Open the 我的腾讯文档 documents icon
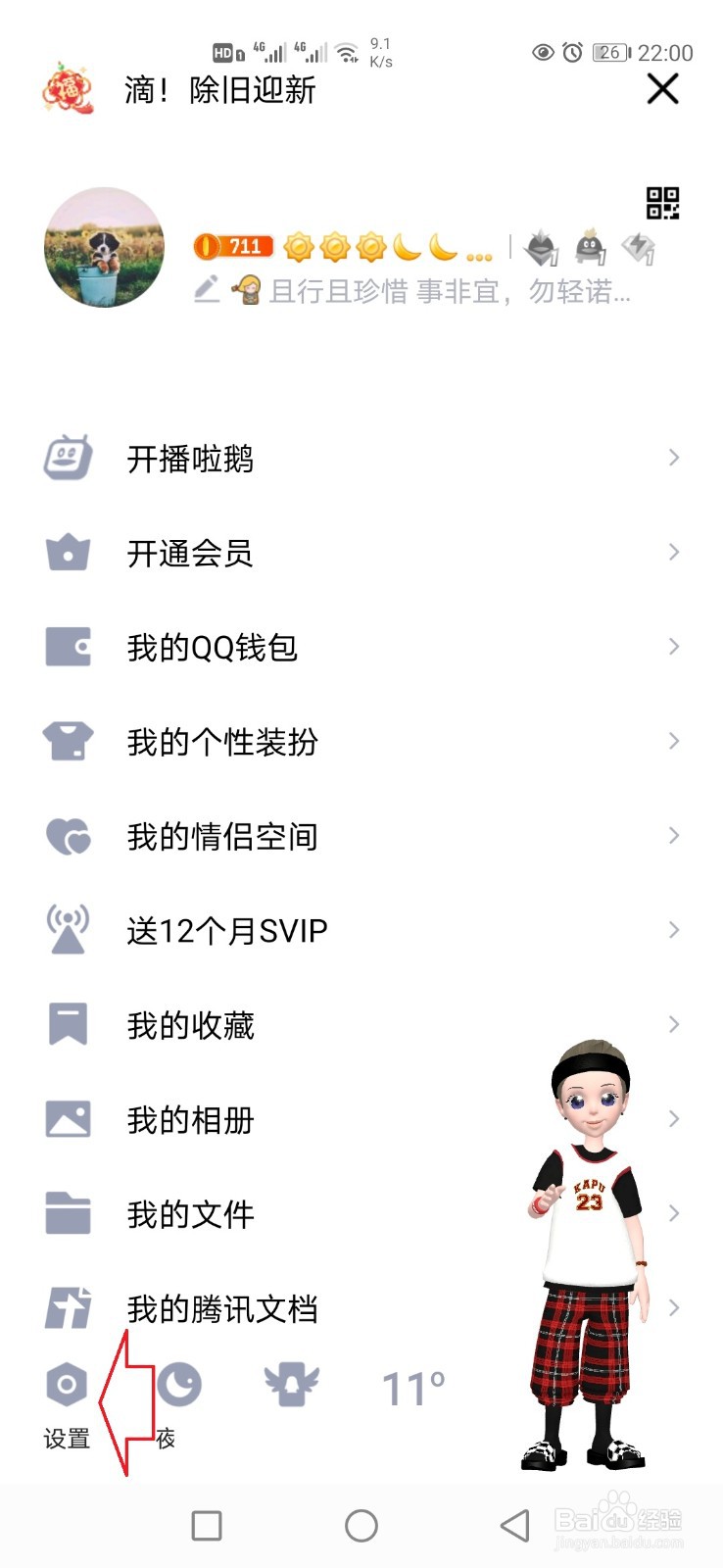This screenshot has width=723, height=1568. point(67,1307)
